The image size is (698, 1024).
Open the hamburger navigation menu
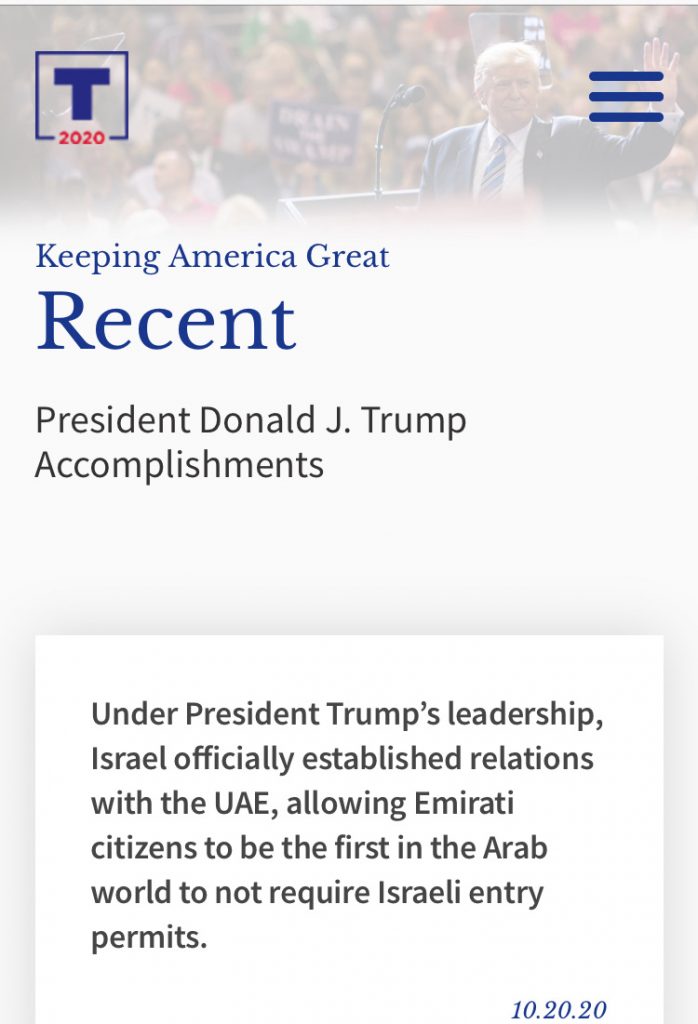[x=625, y=97]
